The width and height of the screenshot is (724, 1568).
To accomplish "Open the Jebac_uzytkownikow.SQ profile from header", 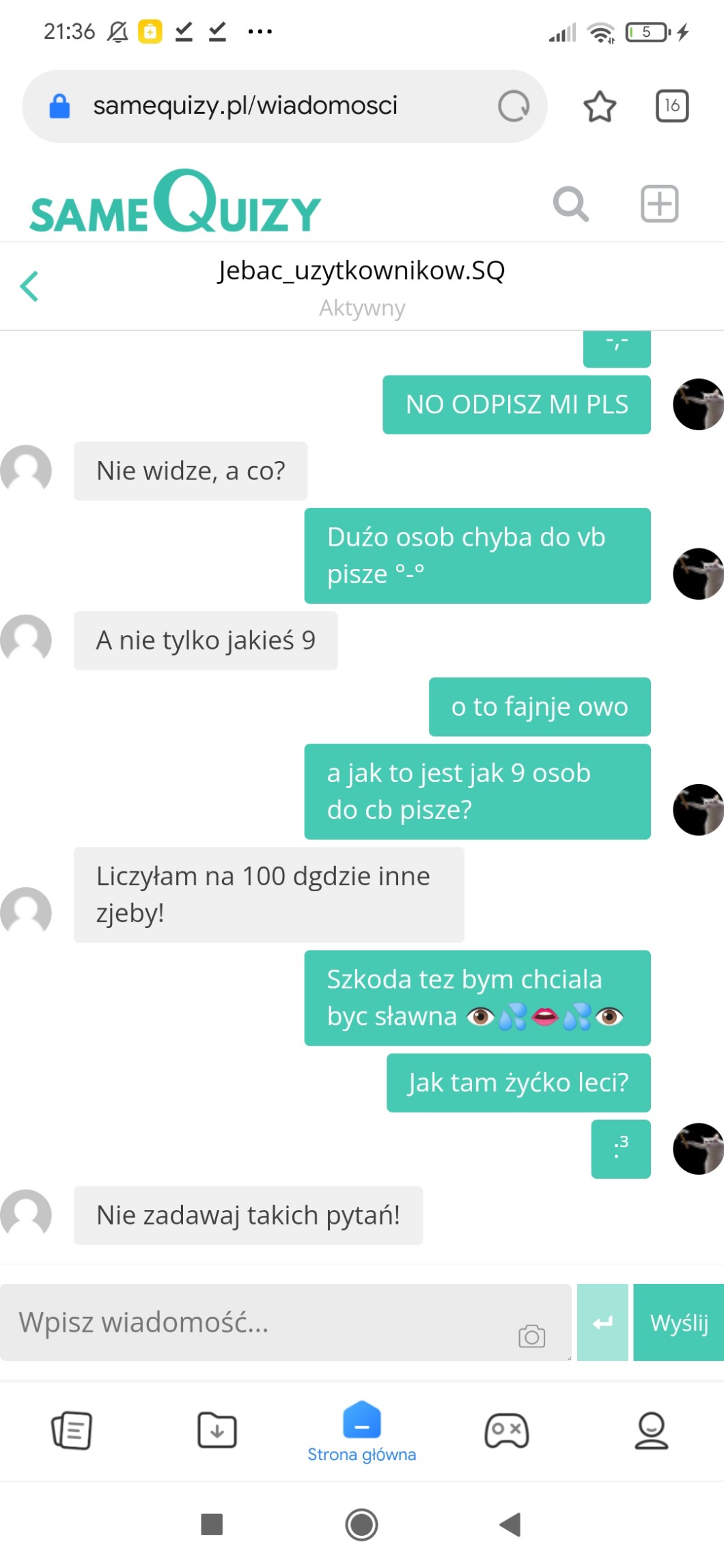I will coord(361,271).
